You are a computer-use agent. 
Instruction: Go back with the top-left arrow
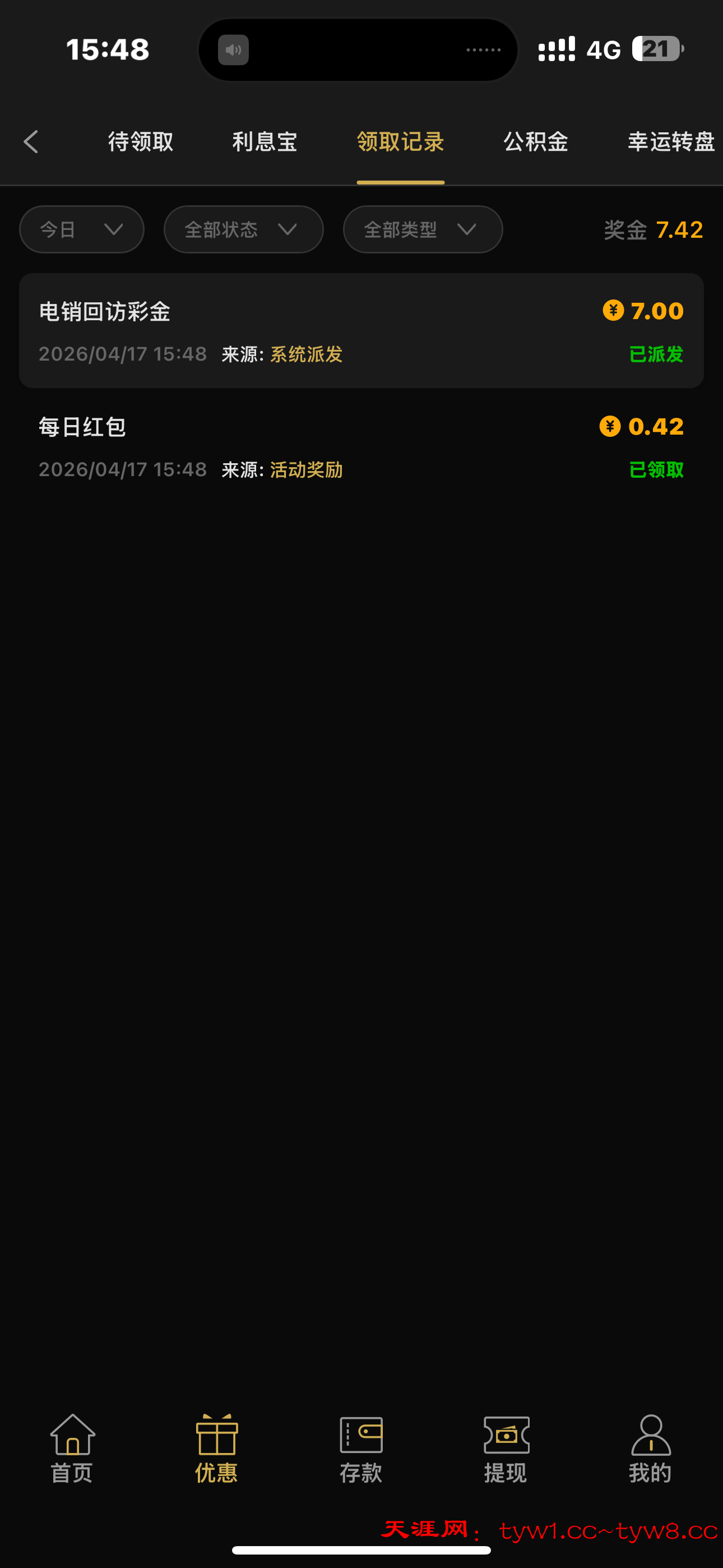point(31,142)
